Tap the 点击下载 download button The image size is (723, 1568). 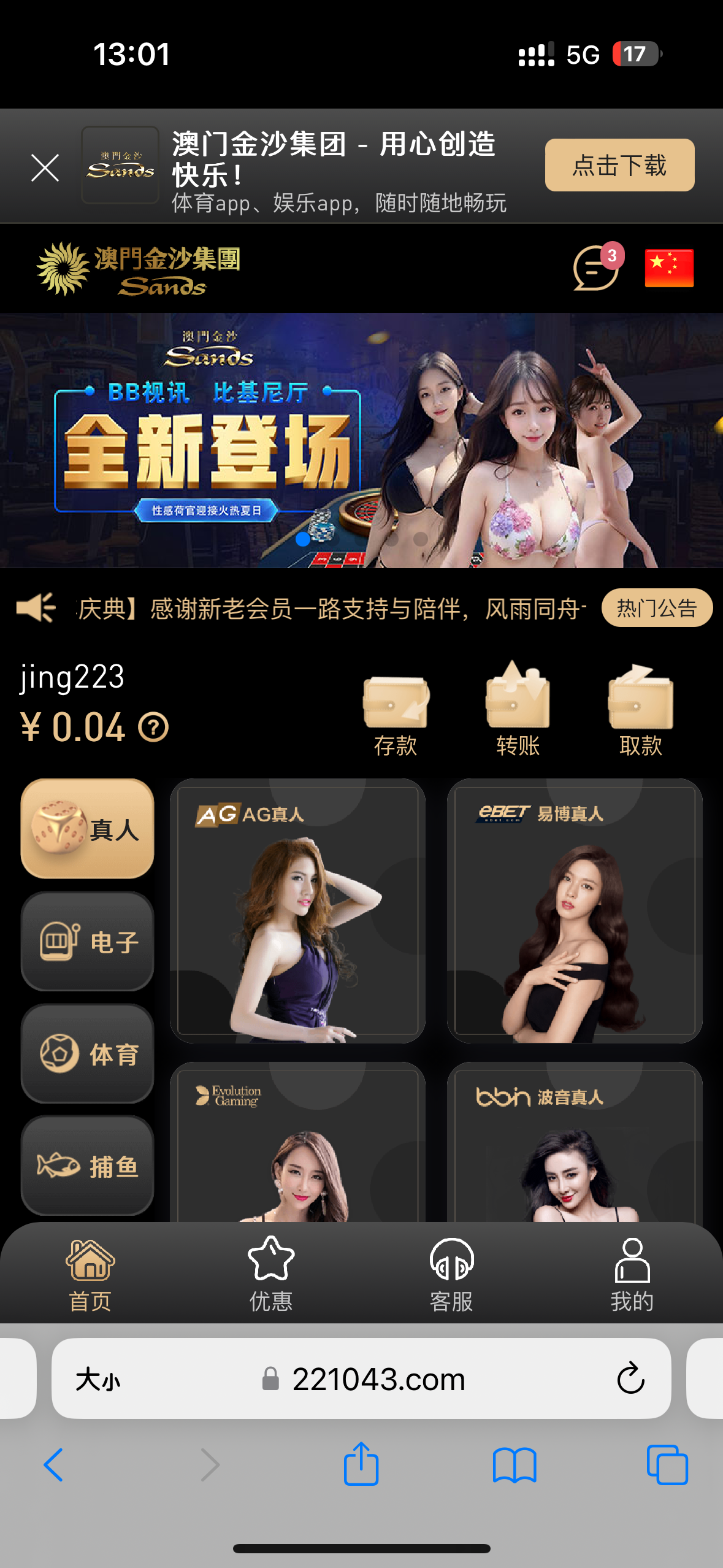(x=619, y=165)
